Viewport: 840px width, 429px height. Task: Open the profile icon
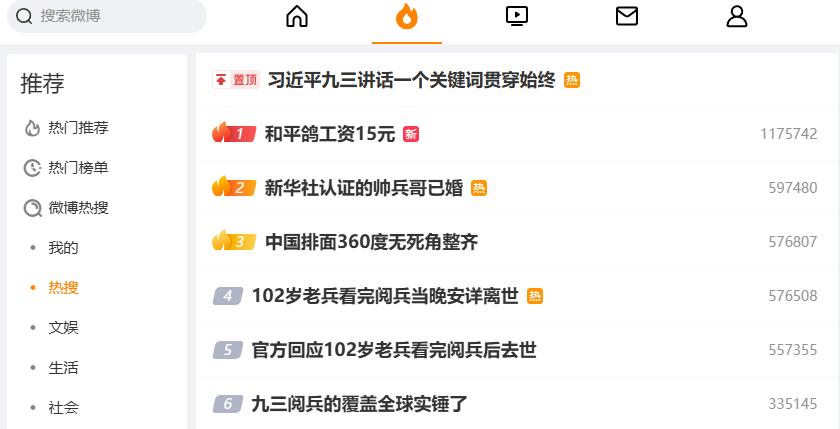[737, 16]
